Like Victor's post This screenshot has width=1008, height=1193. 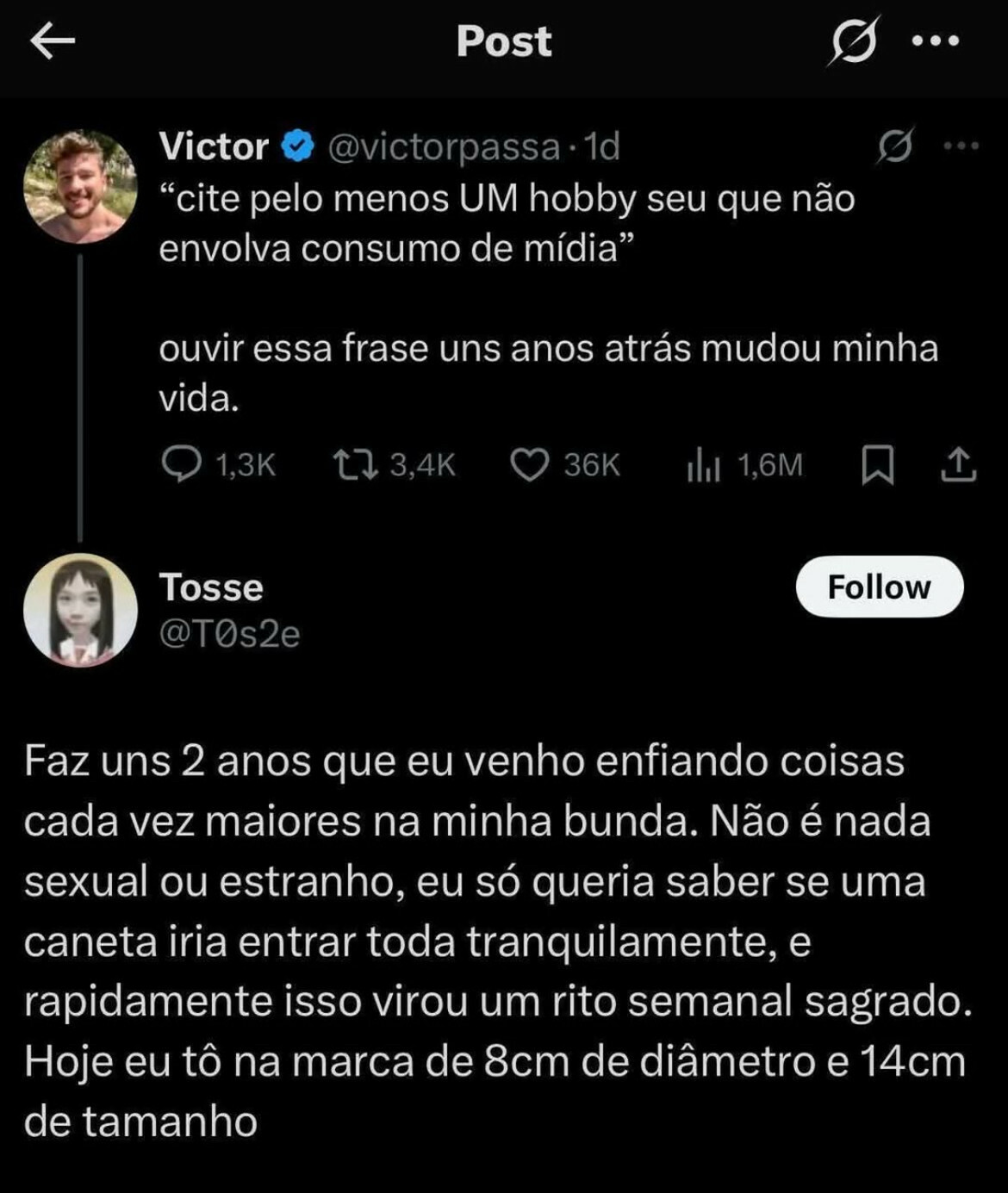point(529,465)
